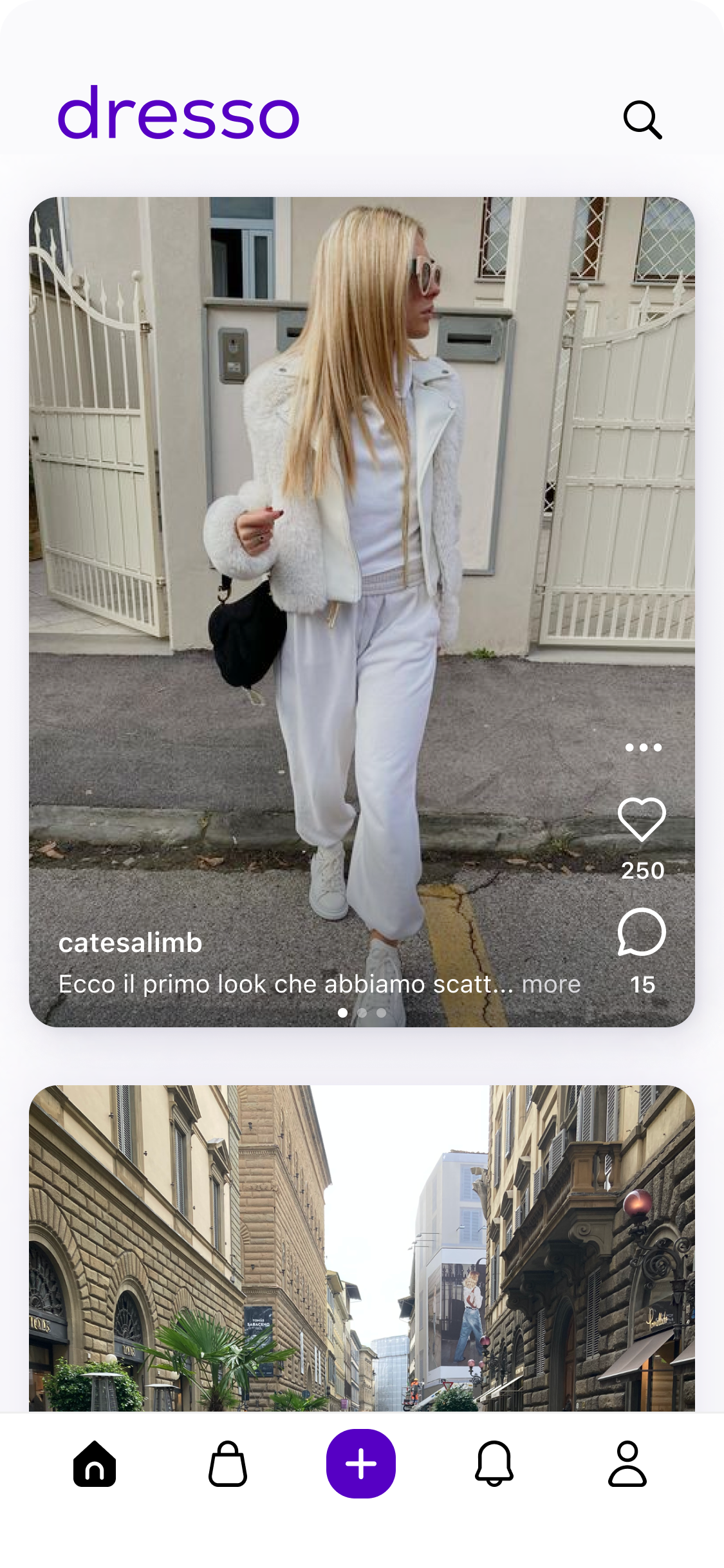Open the three-dot menu on catesalimb's post
The height and width of the screenshot is (1568, 724).
click(643, 747)
